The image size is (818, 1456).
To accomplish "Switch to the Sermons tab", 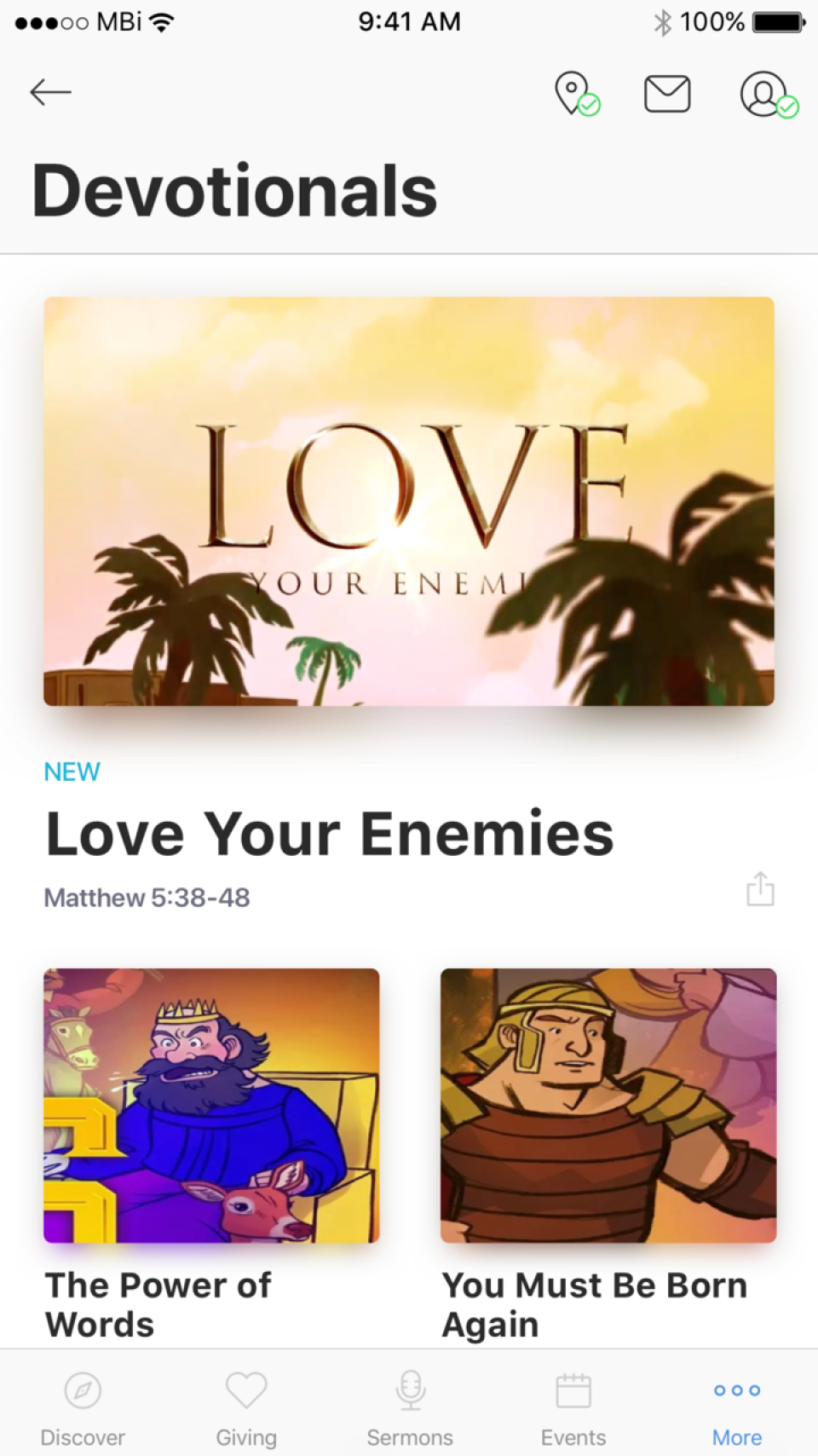I will tap(410, 1407).
